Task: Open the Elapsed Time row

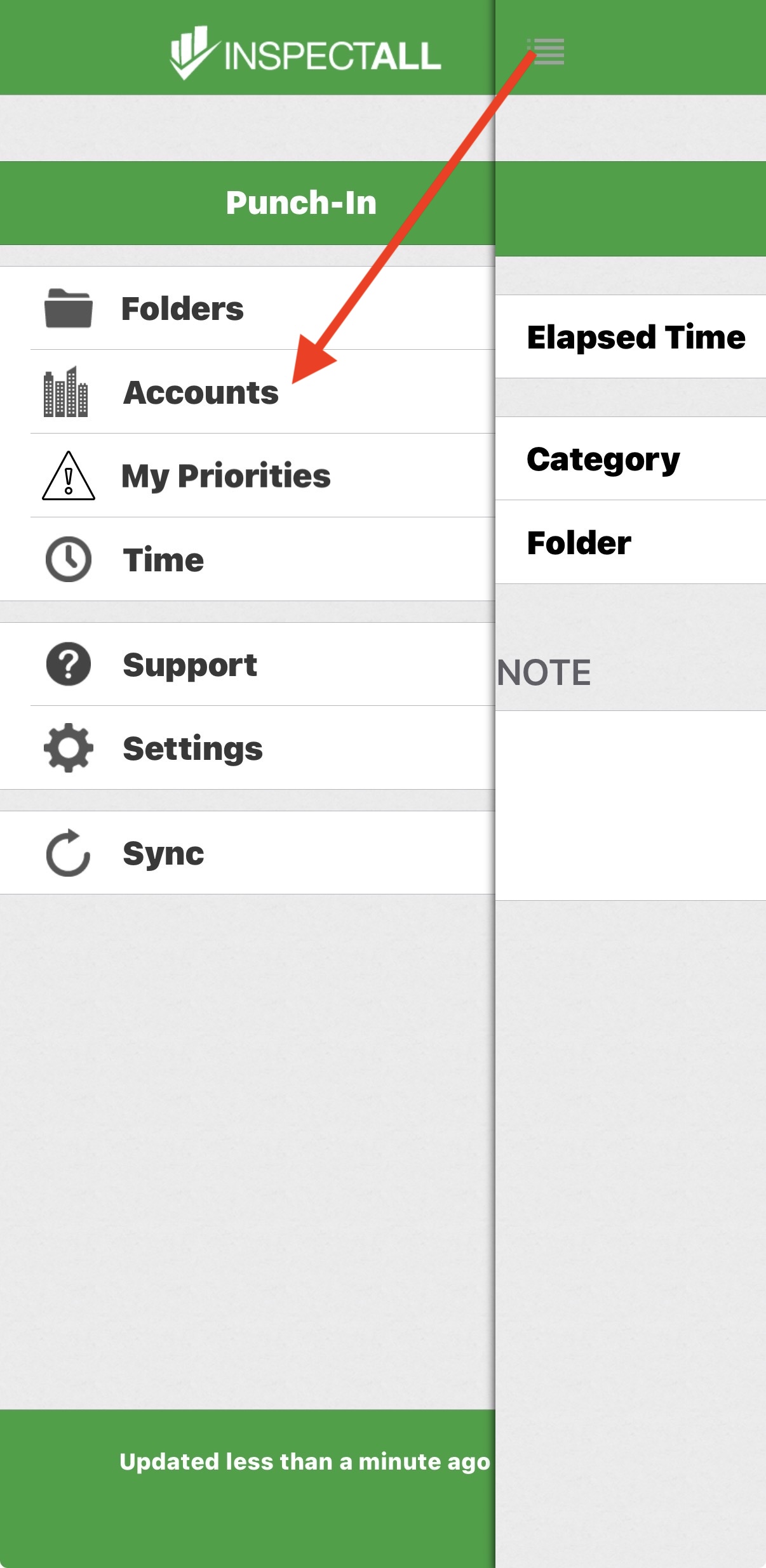Action: (x=631, y=337)
